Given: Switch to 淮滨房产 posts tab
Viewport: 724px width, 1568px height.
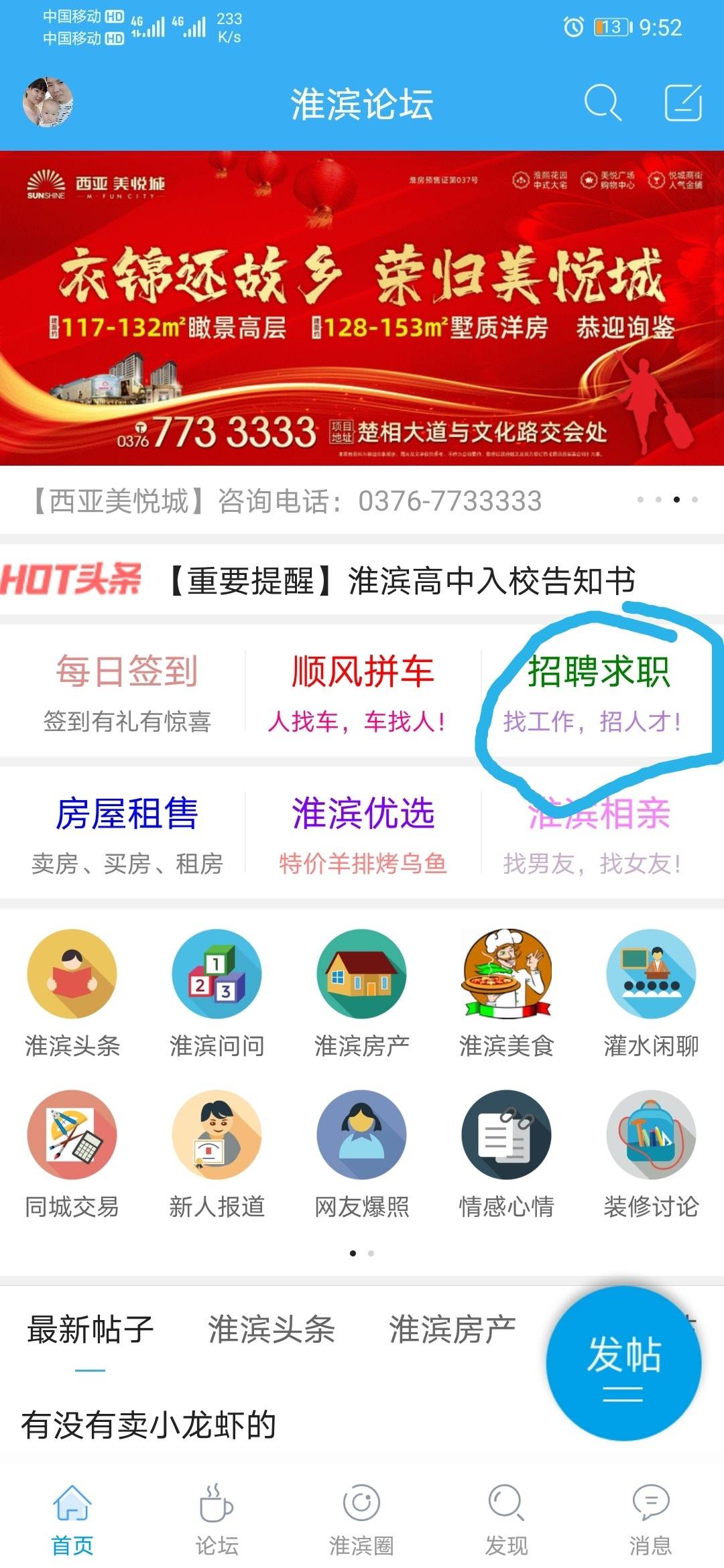Looking at the screenshot, I should [452, 1329].
